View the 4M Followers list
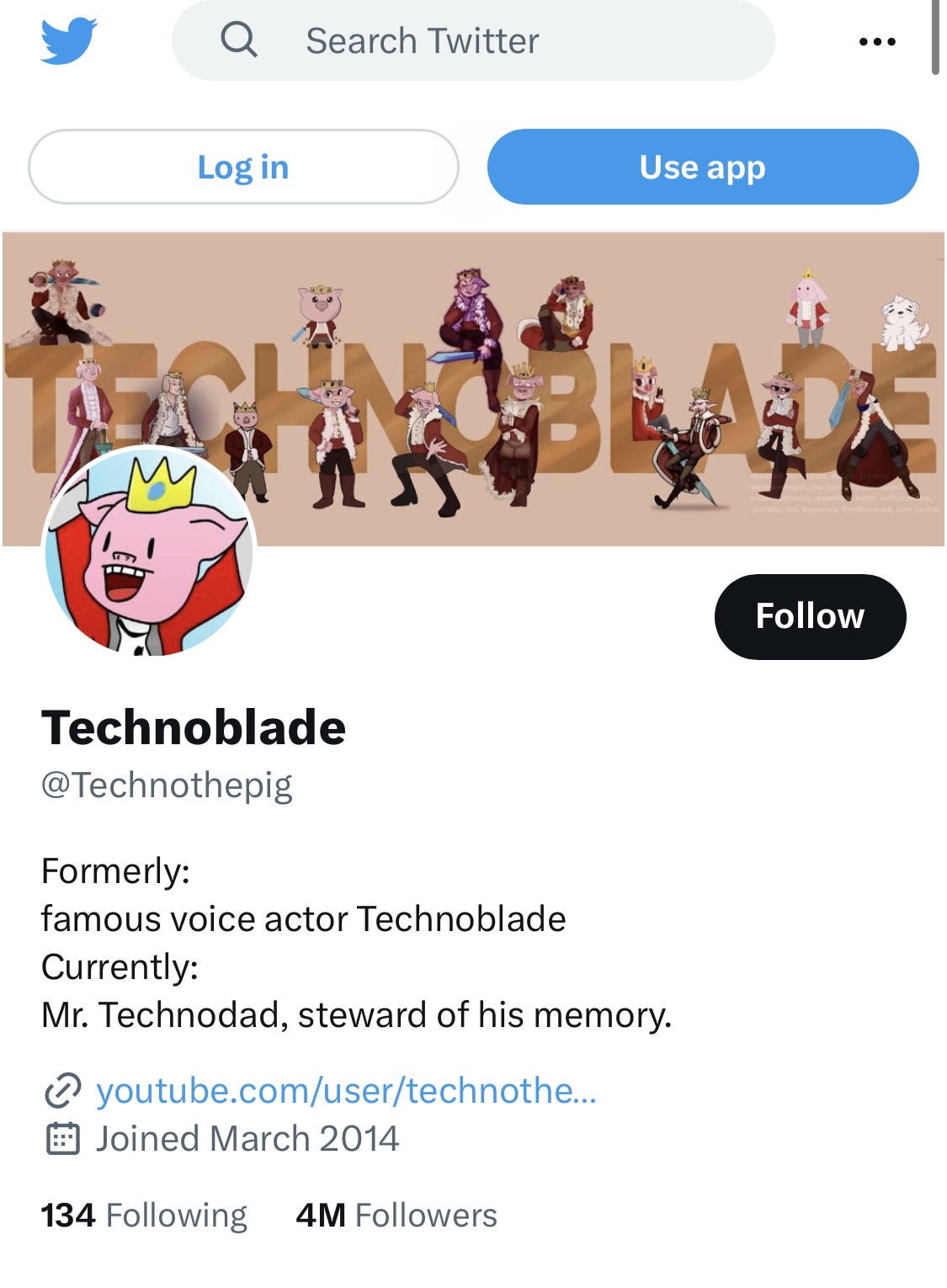947x1288 pixels. coord(396,1215)
